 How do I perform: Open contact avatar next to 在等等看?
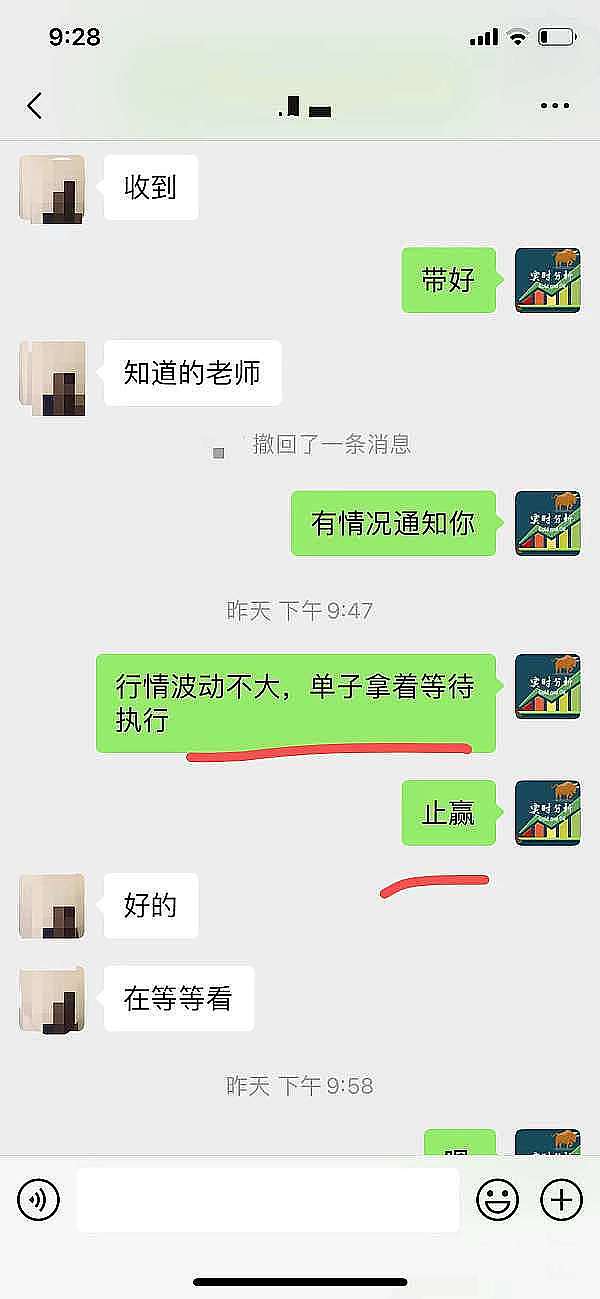click(x=52, y=999)
